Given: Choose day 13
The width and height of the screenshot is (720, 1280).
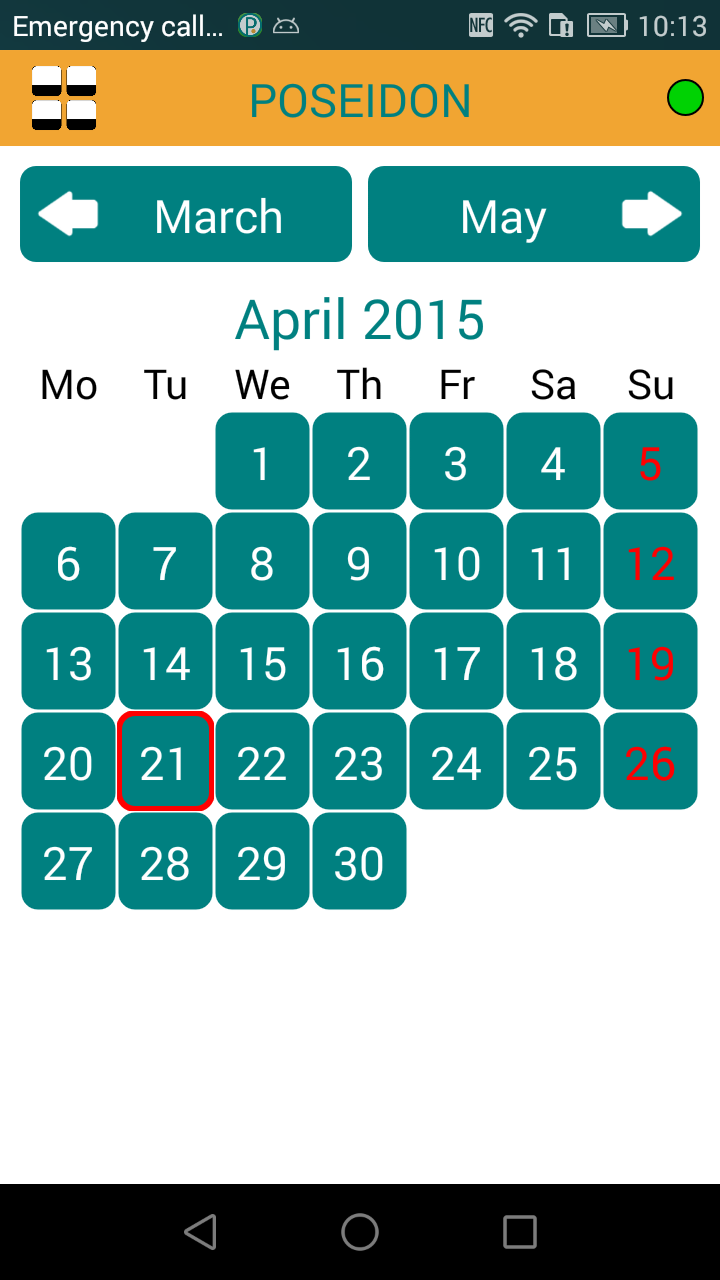Looking at the screenshot, I should [x=68, y=661].
